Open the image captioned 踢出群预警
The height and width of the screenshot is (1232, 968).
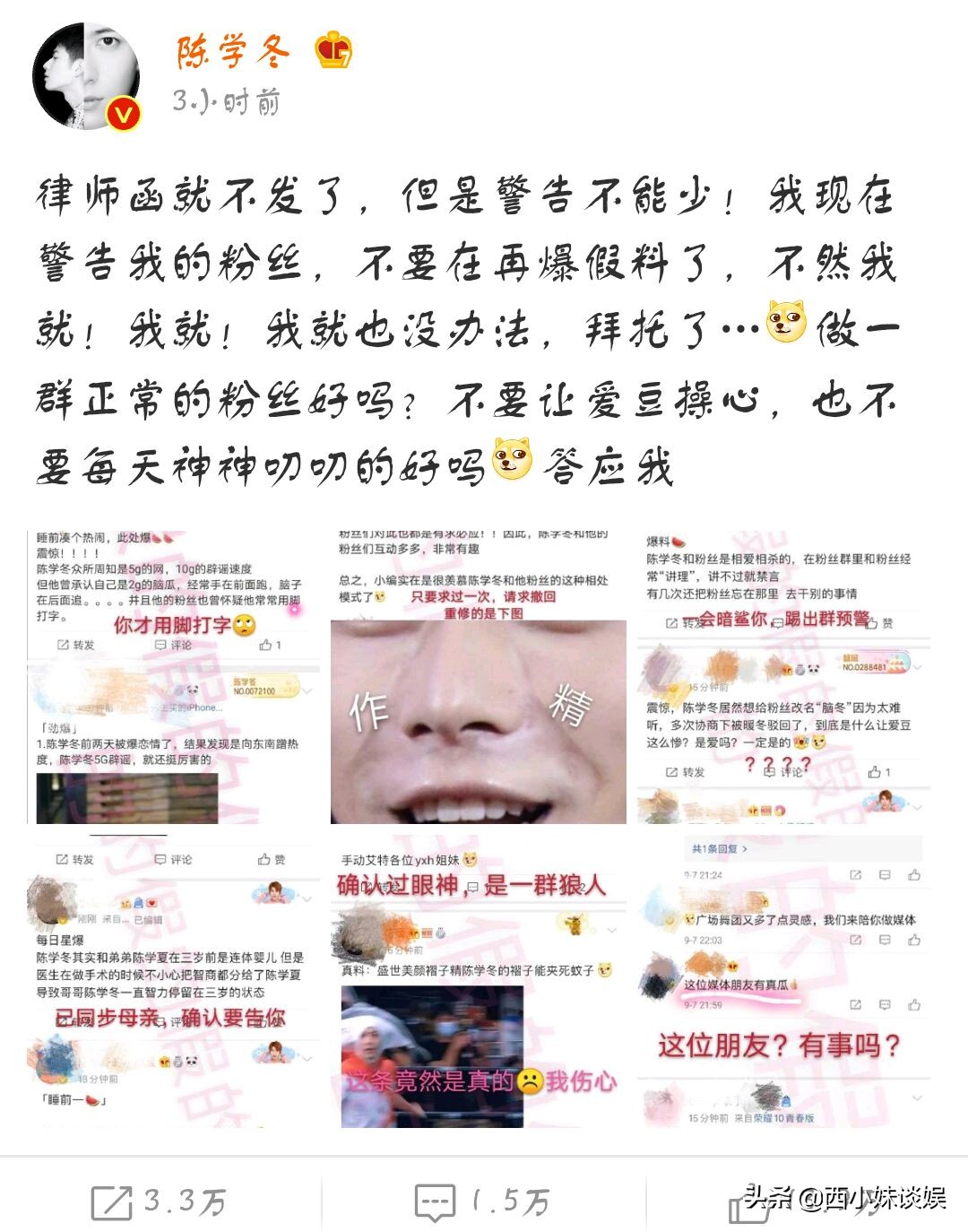point(784,677)
